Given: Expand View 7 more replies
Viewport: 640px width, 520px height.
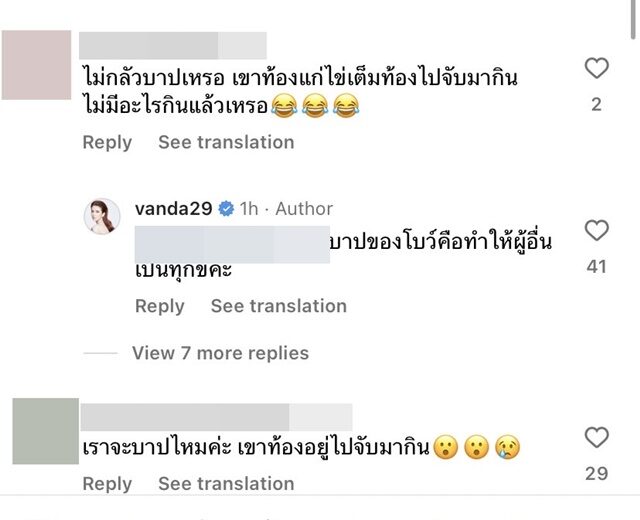Looking at the screenshot, I should pos(220,353).
